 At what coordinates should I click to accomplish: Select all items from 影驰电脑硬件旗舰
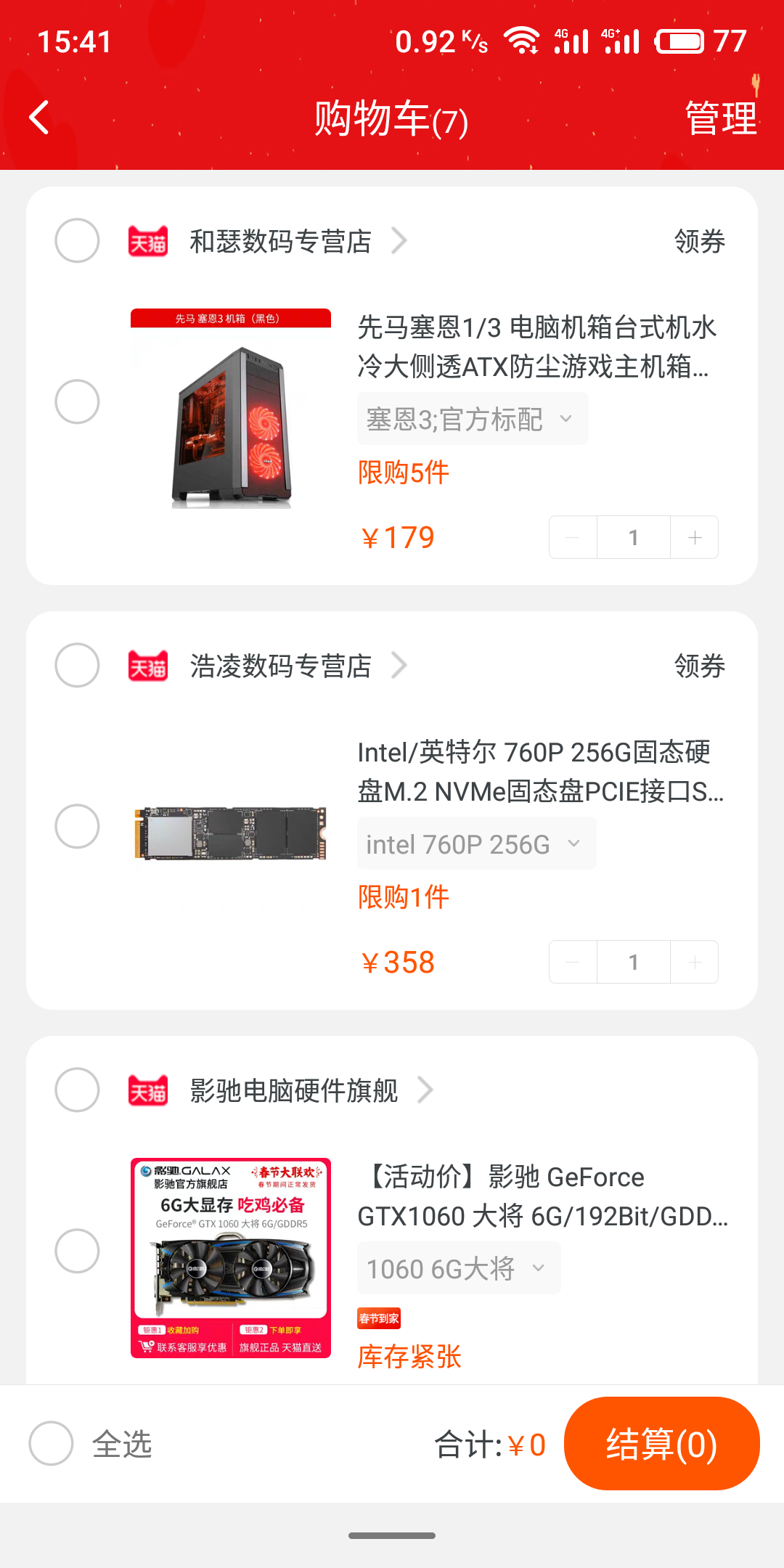pos(77,1090)
